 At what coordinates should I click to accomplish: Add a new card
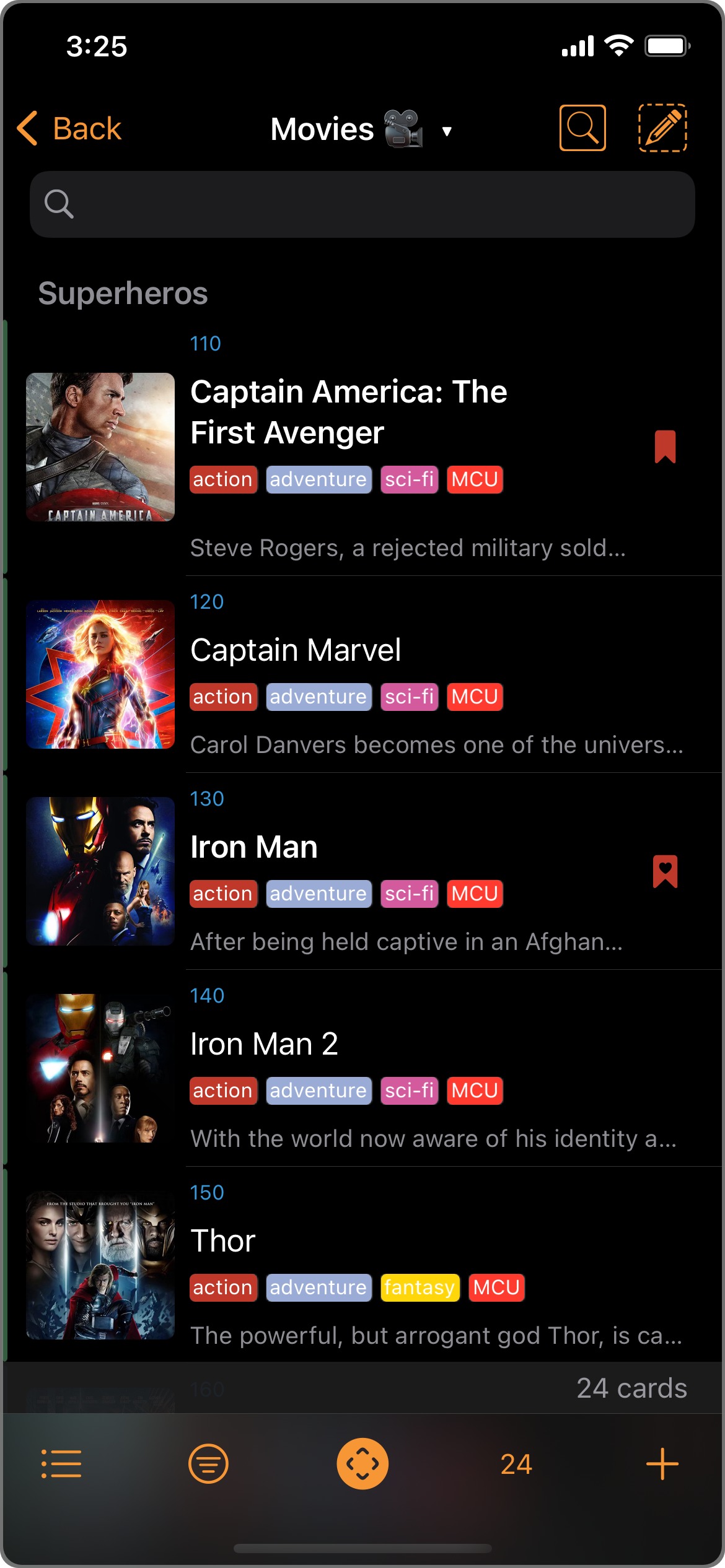pyautogui.click(x=662, y=1464)
